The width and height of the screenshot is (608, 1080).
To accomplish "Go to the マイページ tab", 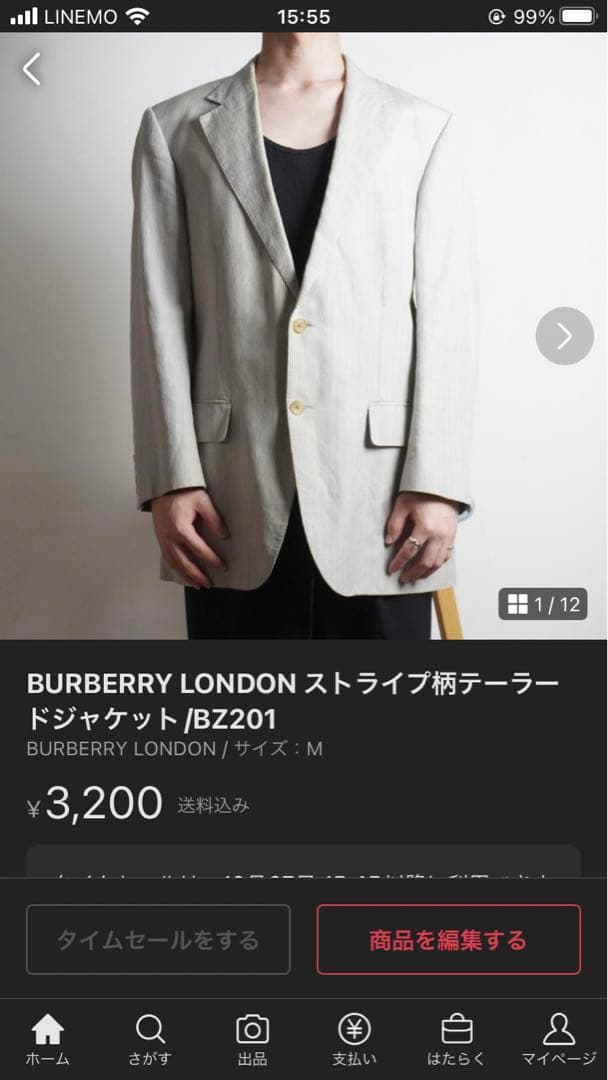I will (x=558, y=1040).
